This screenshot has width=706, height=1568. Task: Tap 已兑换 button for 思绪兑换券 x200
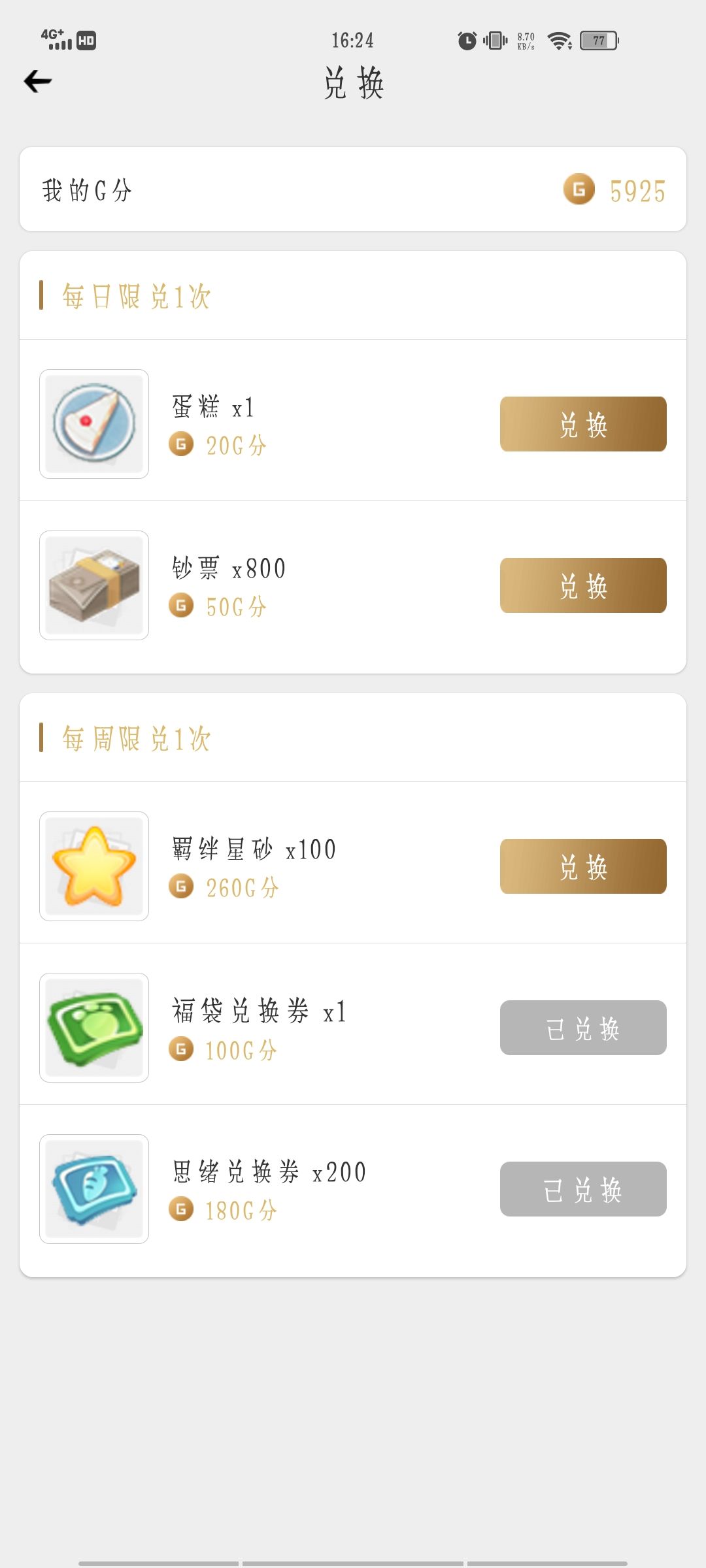coord(583,1189)
